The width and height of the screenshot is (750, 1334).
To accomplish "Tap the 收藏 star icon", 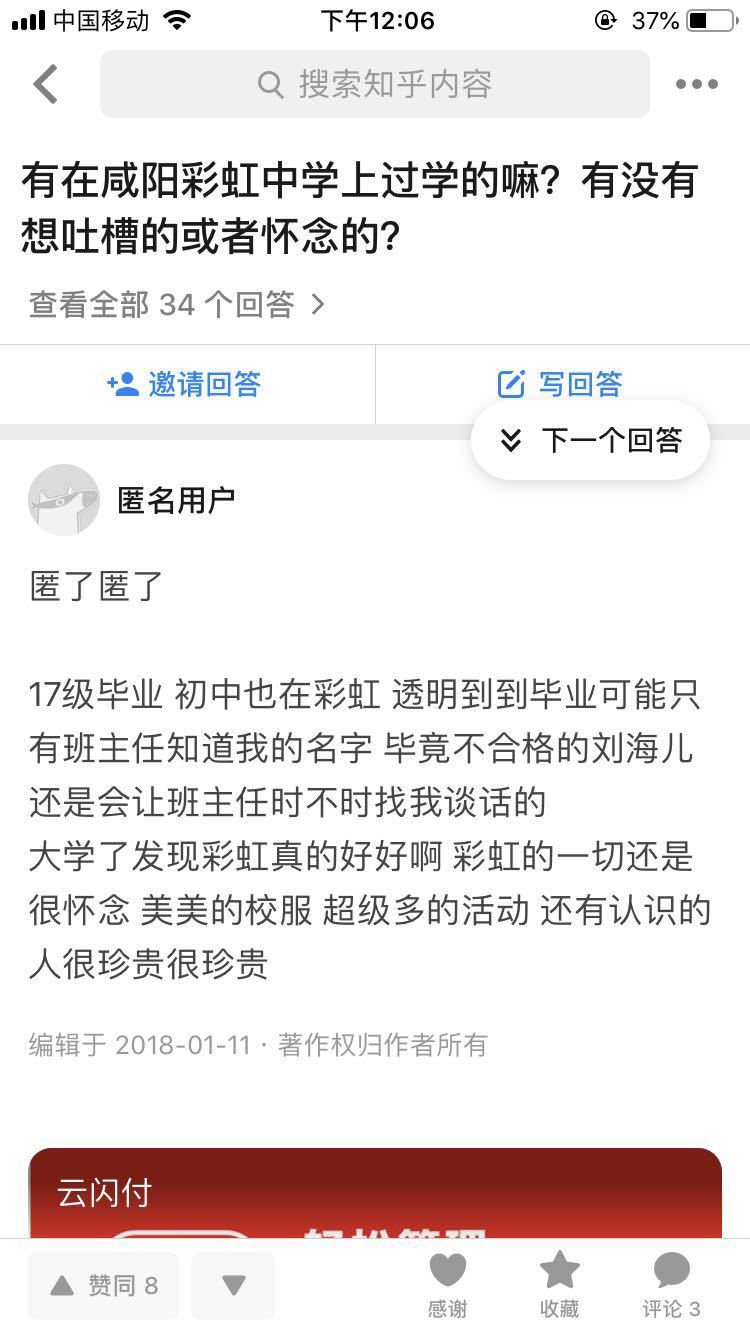I will [559, 1268].
